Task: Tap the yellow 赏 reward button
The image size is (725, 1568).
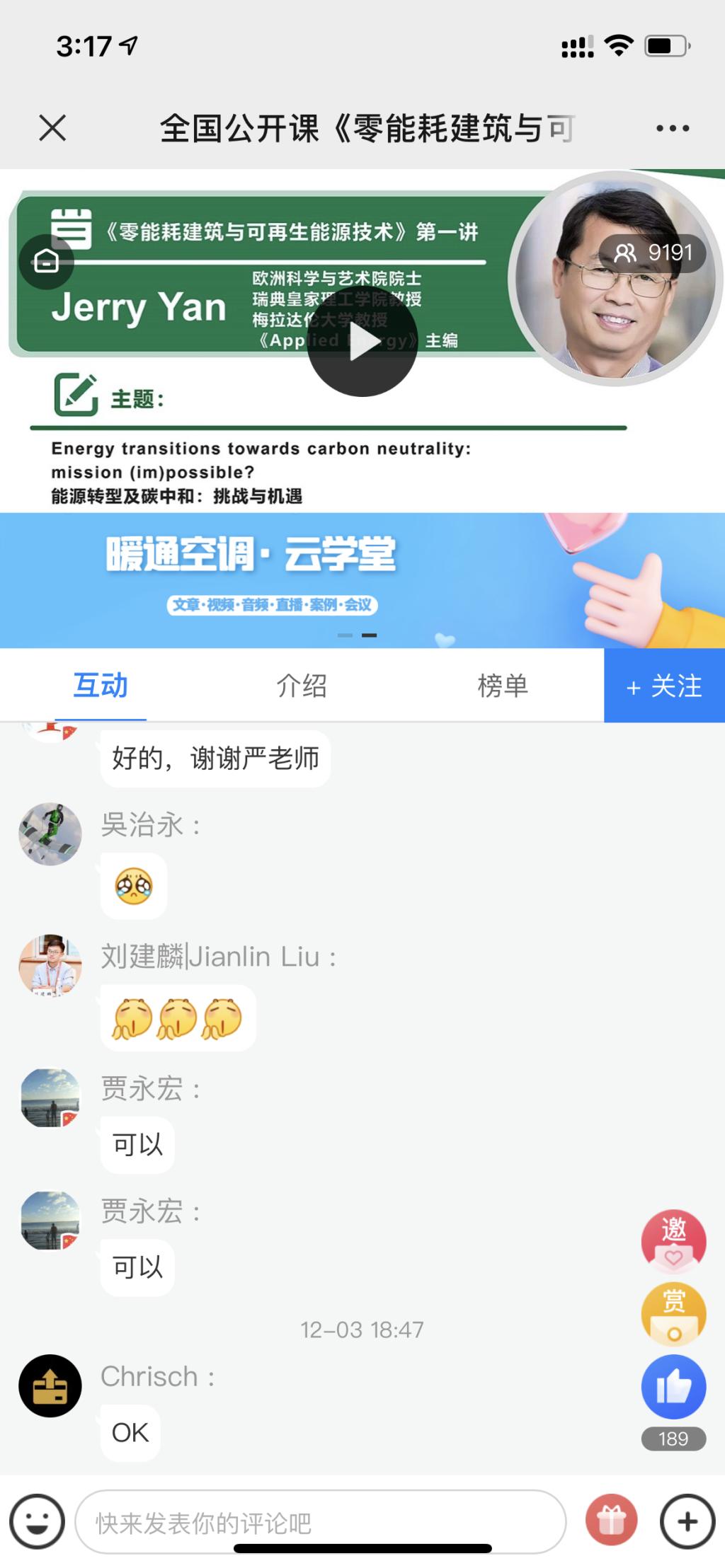Action: pyautogui.click(x=673, y=1313)
